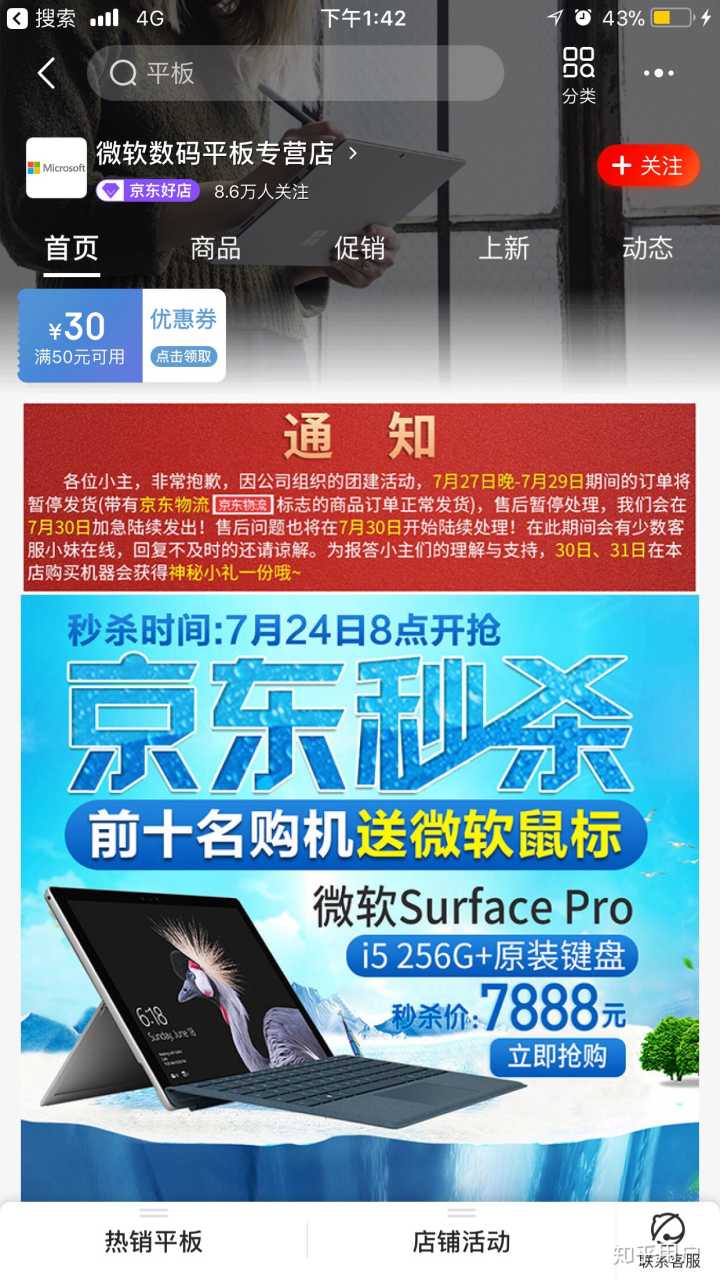Follow the store with 关注 button
This screenshot has width=720, height=1280.
pos(648,166)
